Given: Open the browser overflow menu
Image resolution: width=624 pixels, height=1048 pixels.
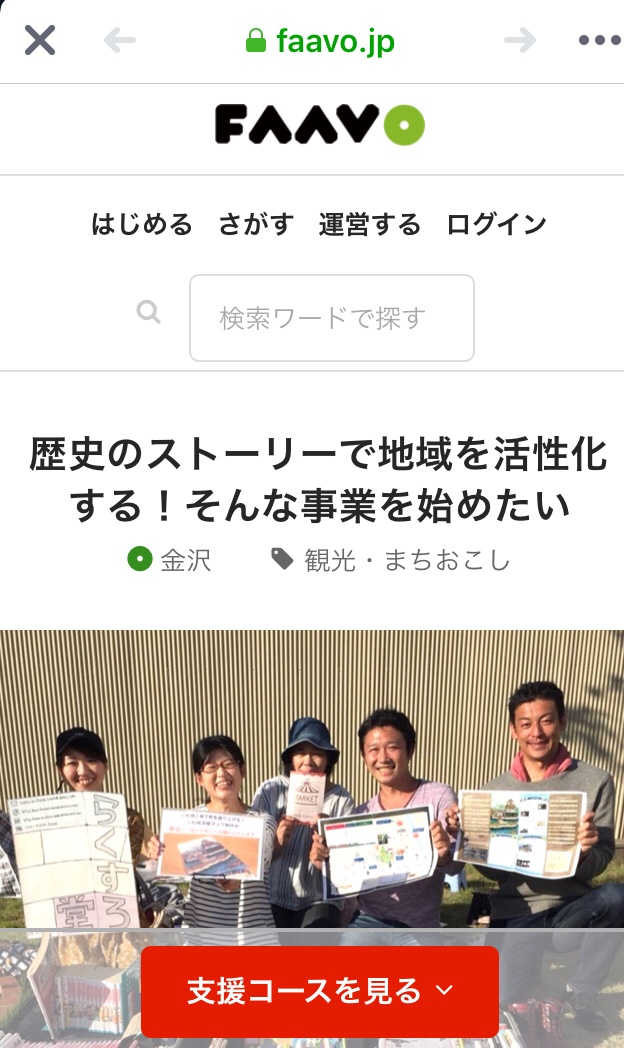Looking at the screenshot, I should [x=599, y=41].
